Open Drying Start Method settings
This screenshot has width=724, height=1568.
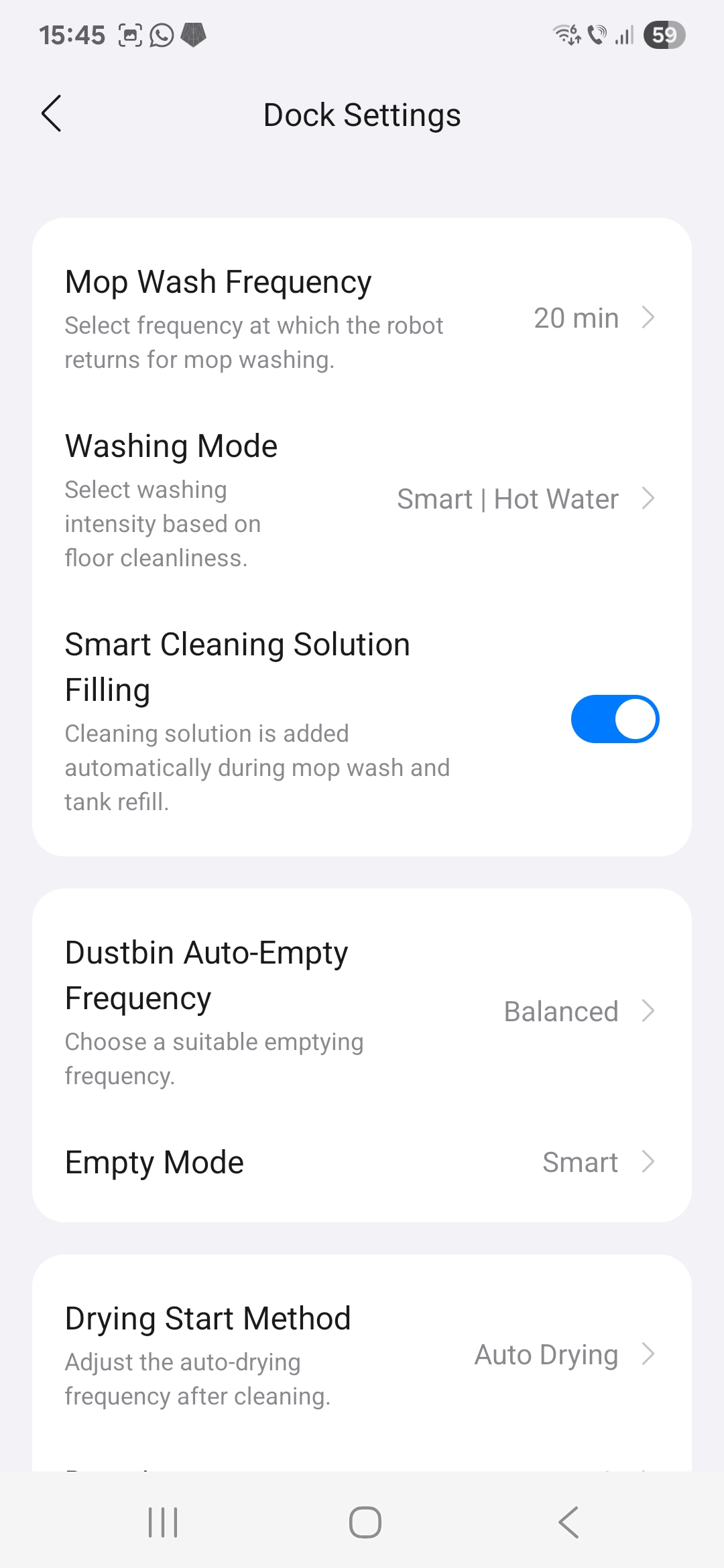[x=362, y=1355]
